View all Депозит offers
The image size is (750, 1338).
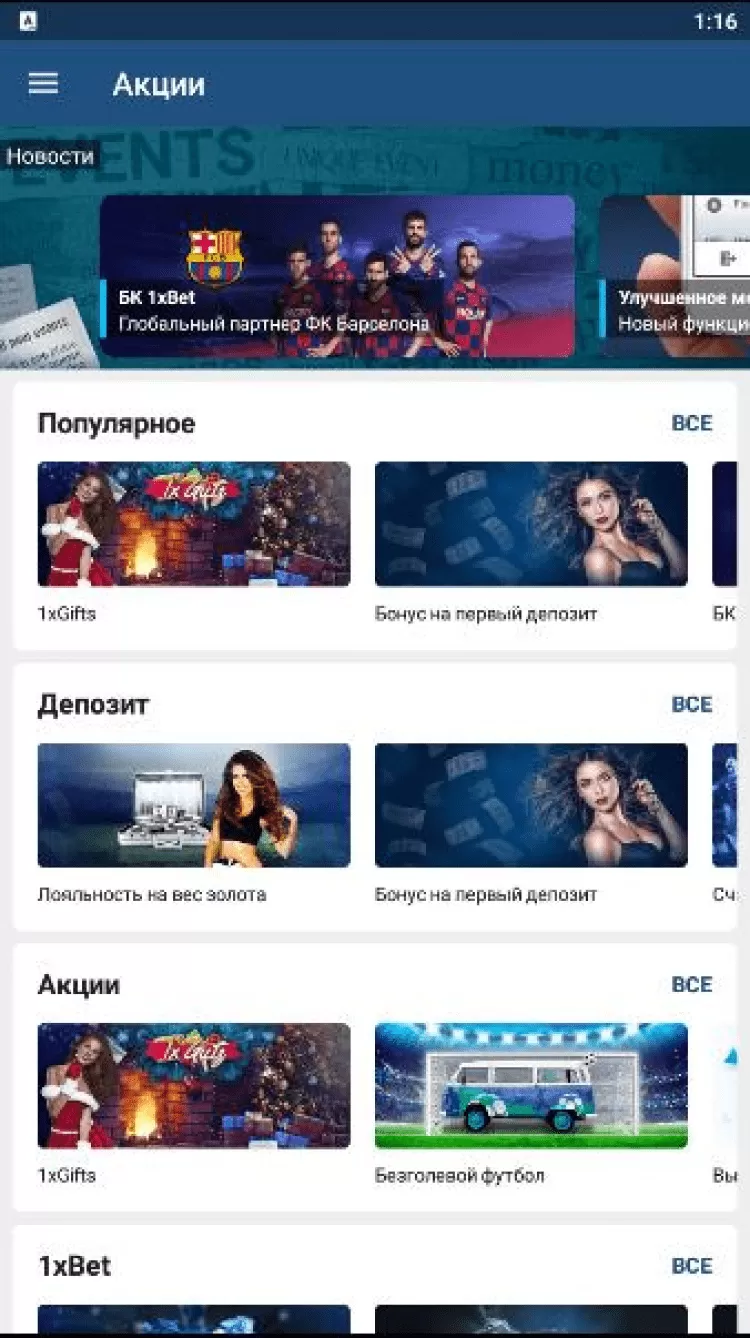691,704
